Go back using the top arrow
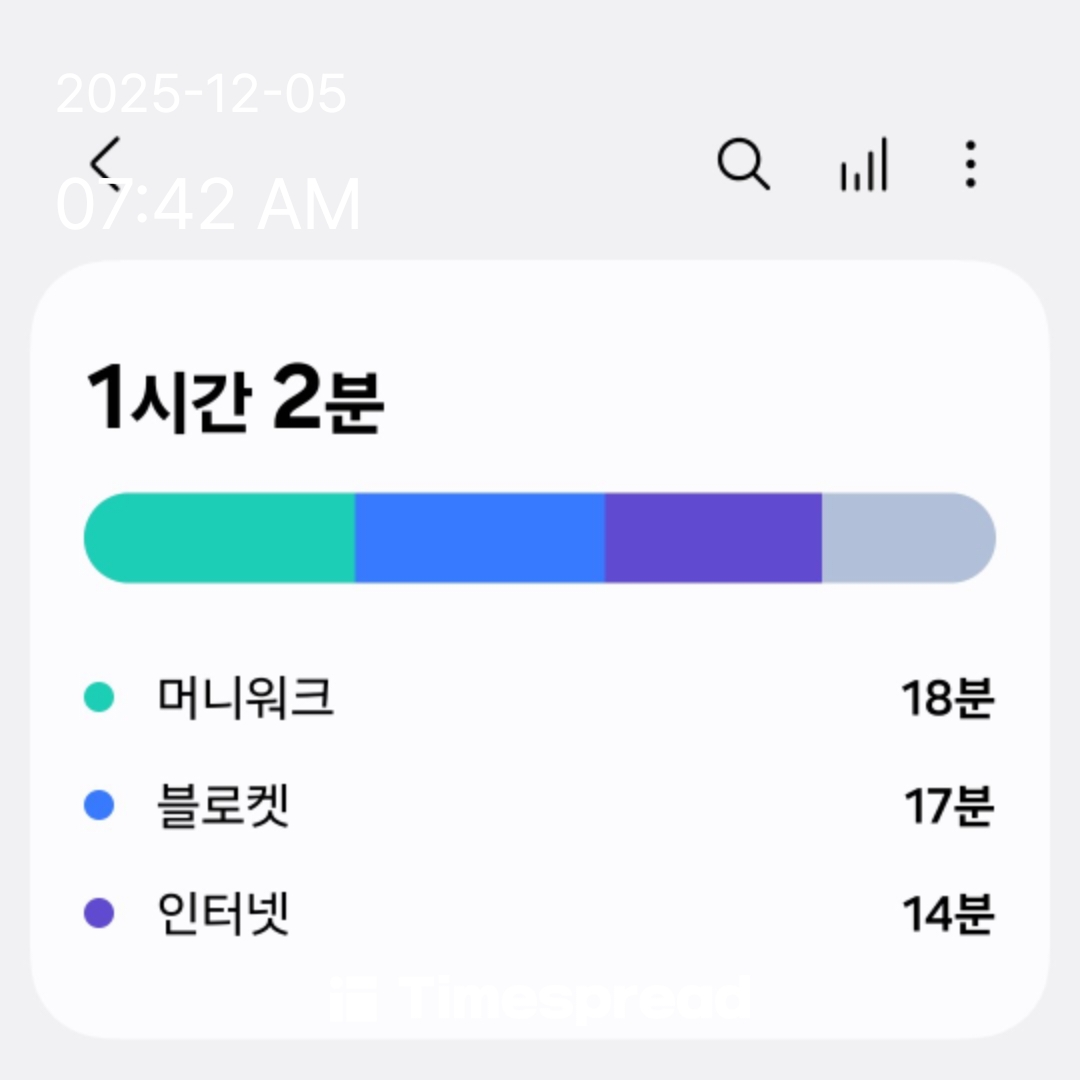 (x=105, y=163)
